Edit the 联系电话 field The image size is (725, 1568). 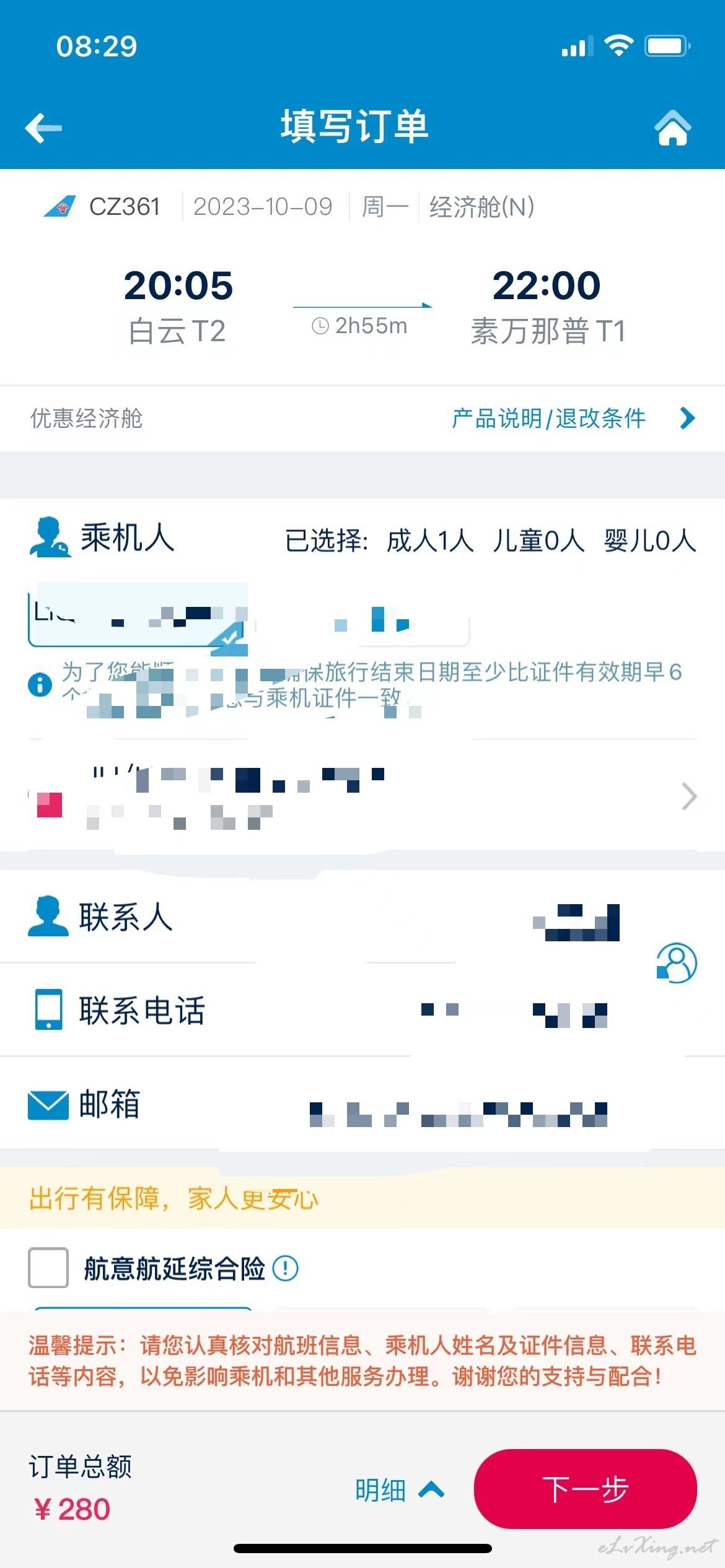point(362,1010)
